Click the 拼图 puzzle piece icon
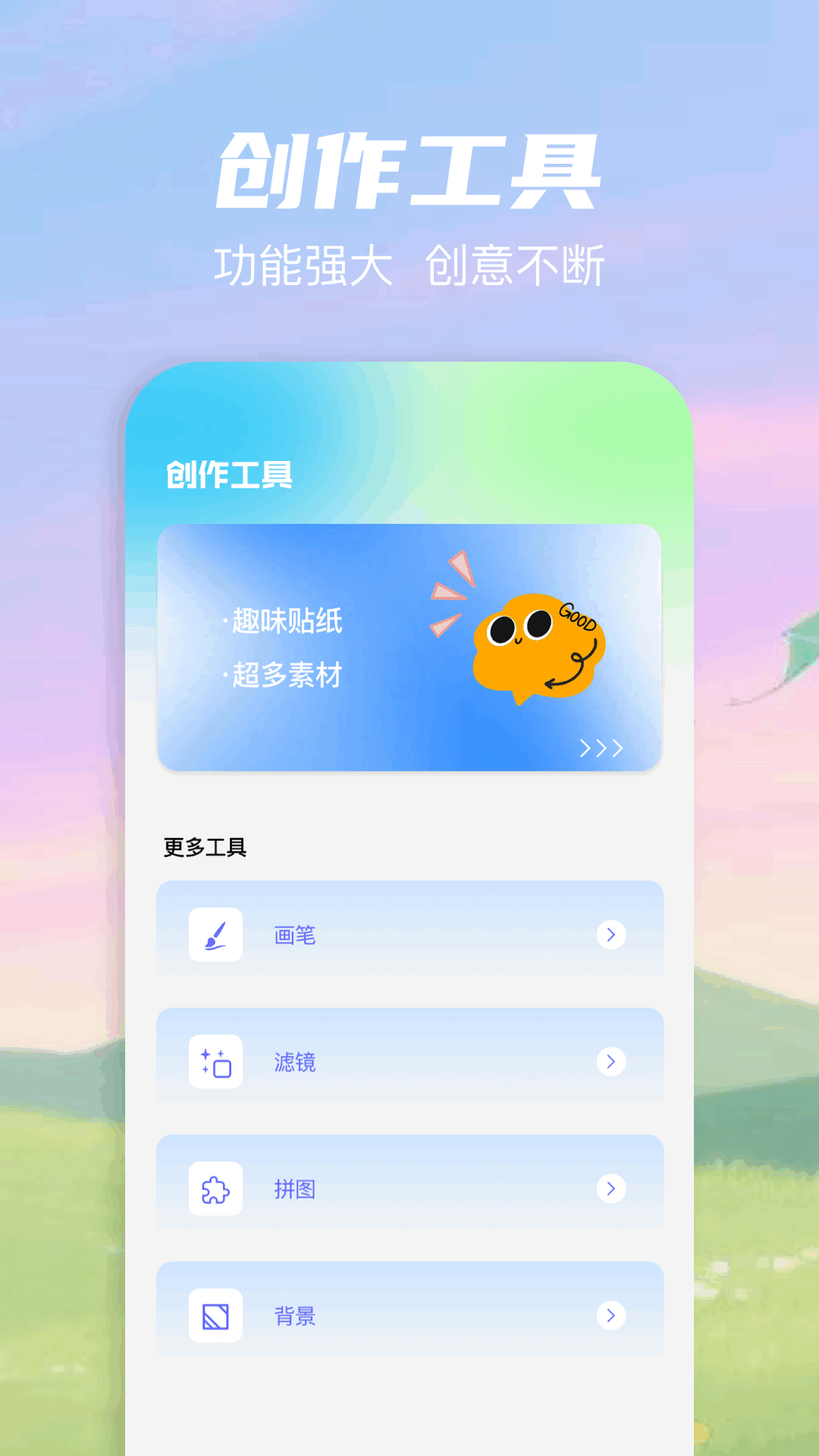The height and width of the screenshot is (1456, 819). (216, 1189)
